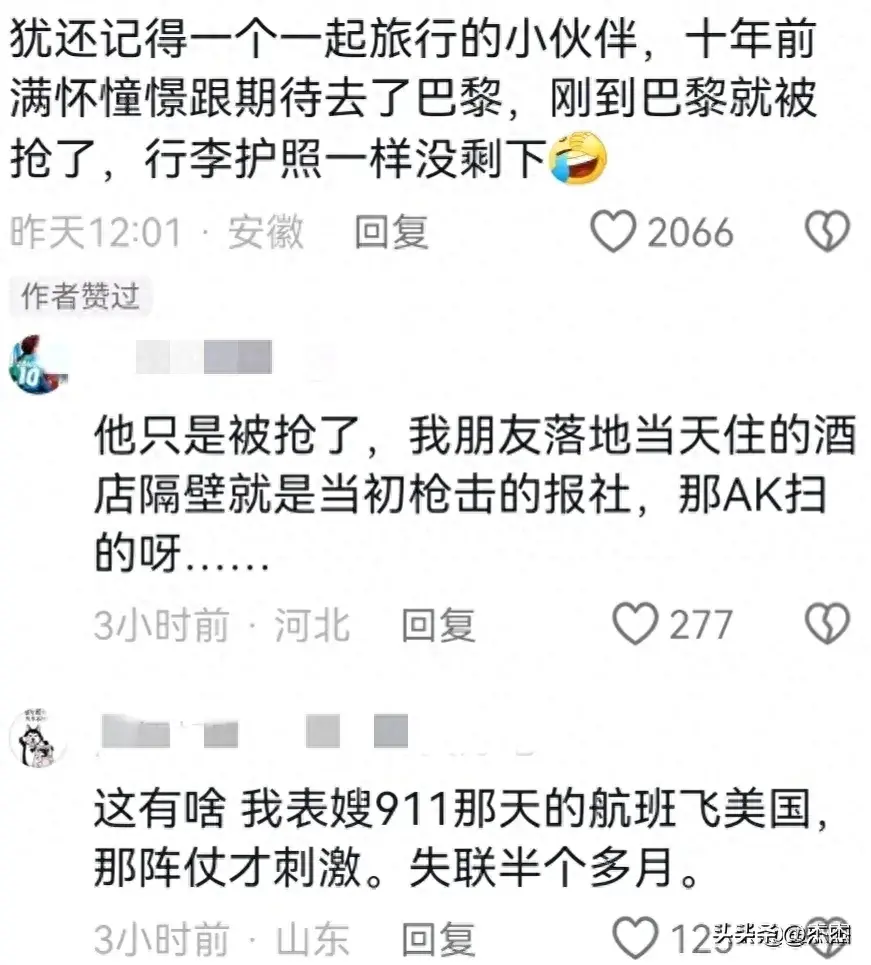Dislike the Paris robbery comment from 安徽
This screenshot has width=871, height=965.
pyautogui.click(x=827, y=233)
